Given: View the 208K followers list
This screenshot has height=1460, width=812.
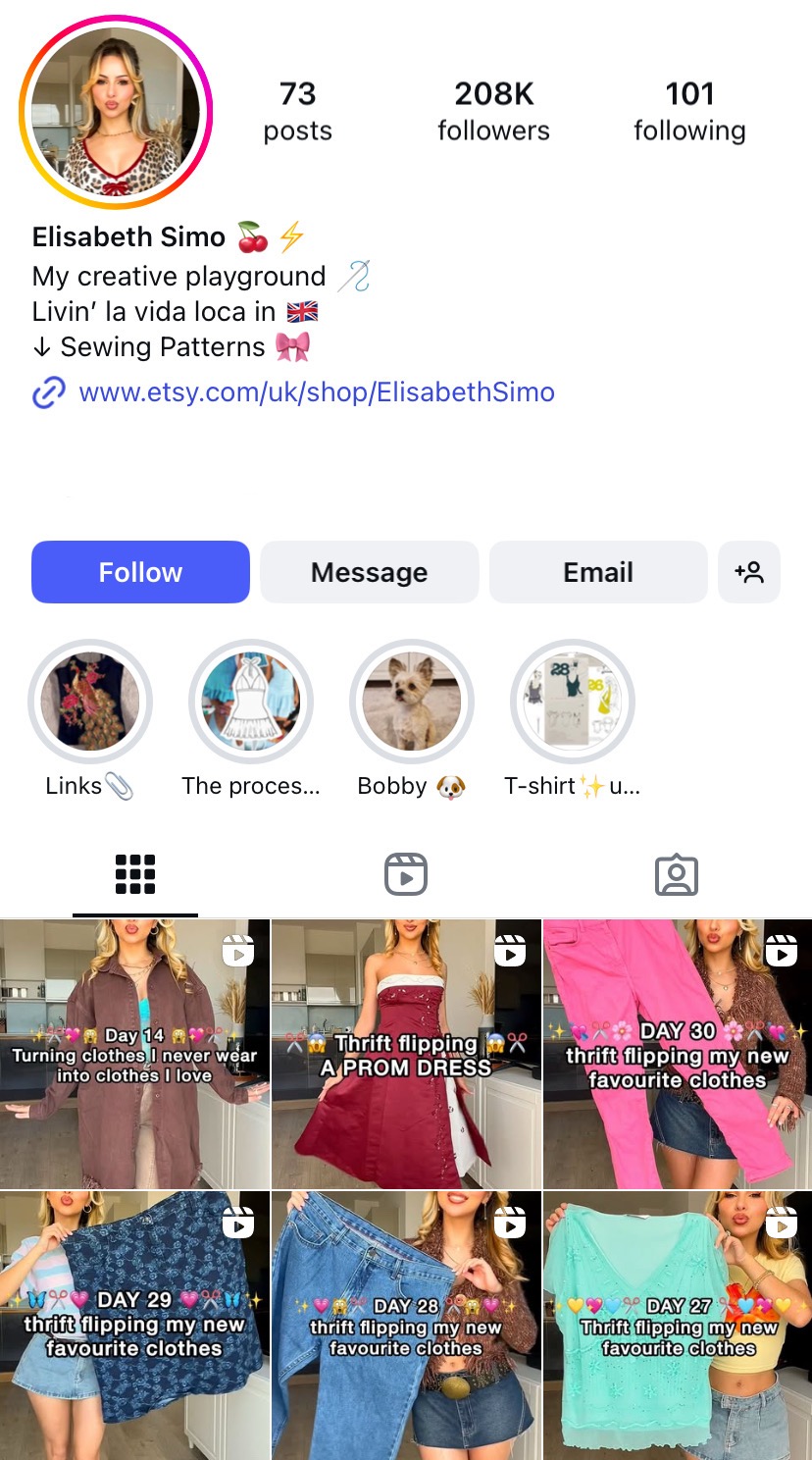Looking at the screenshot, I should 493,111.
